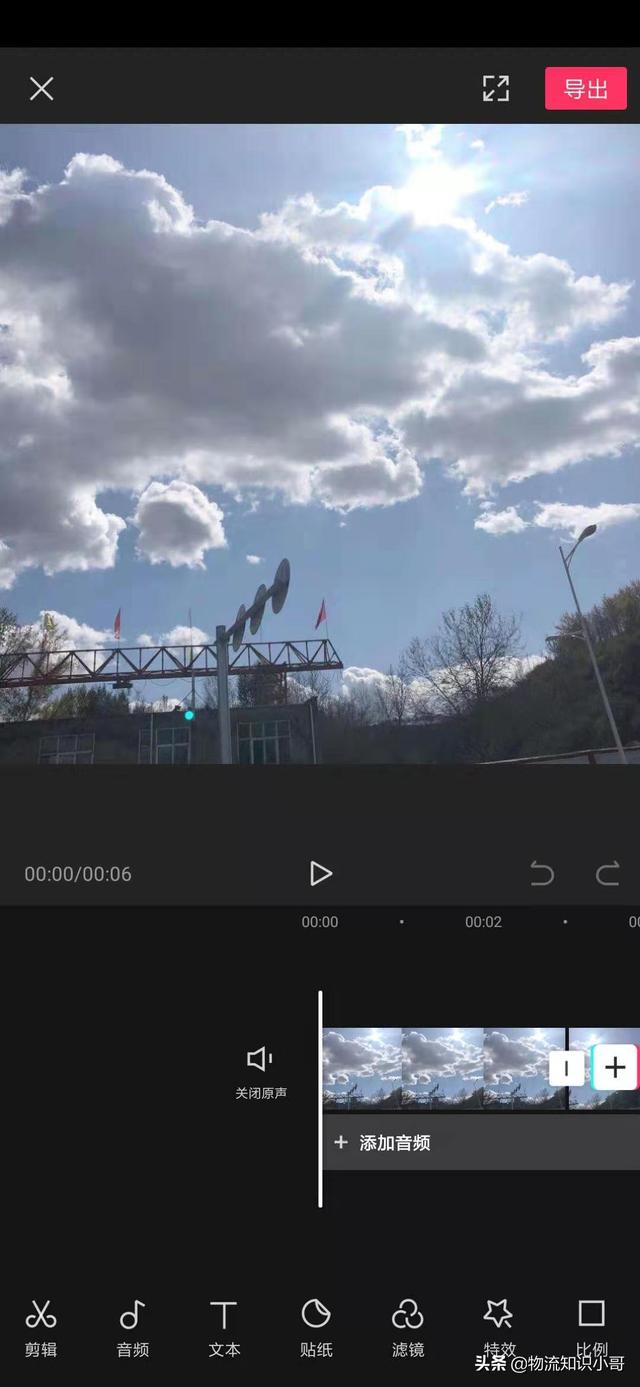The width and height of the screenshot is (640, 1387).
Task: Enter fullscreen preview mode
Action: 496,89
